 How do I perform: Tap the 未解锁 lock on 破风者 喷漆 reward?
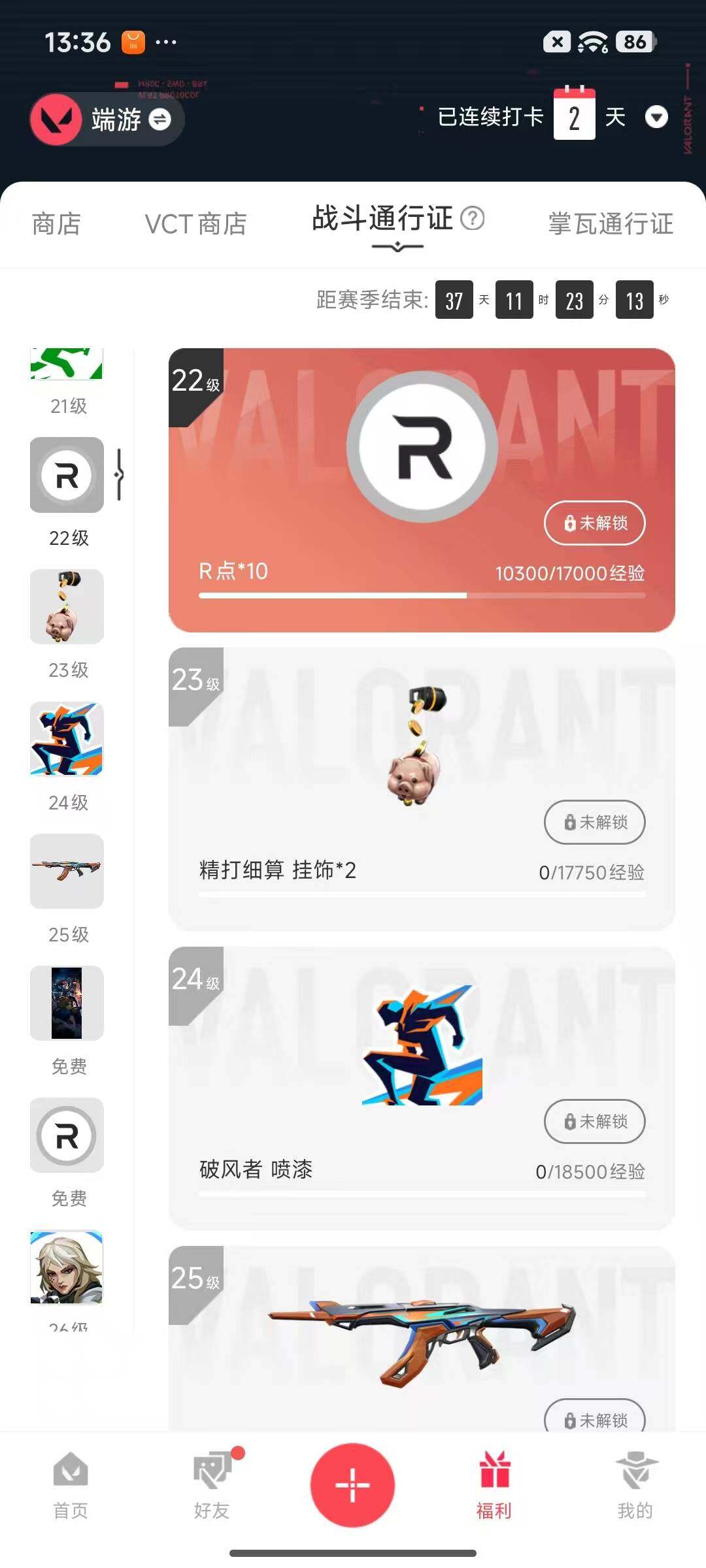594,1121
